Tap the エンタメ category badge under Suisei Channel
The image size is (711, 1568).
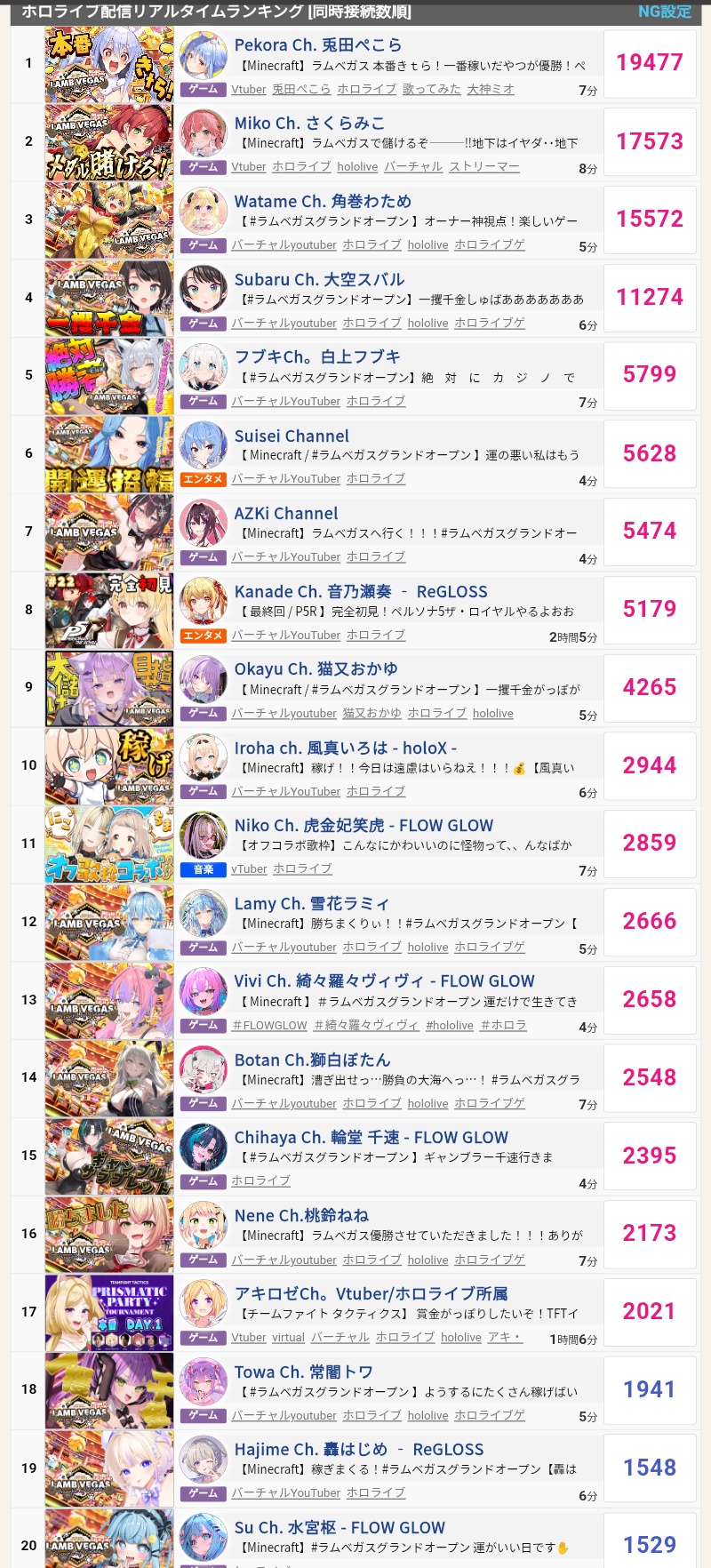[x=203, y=479]
